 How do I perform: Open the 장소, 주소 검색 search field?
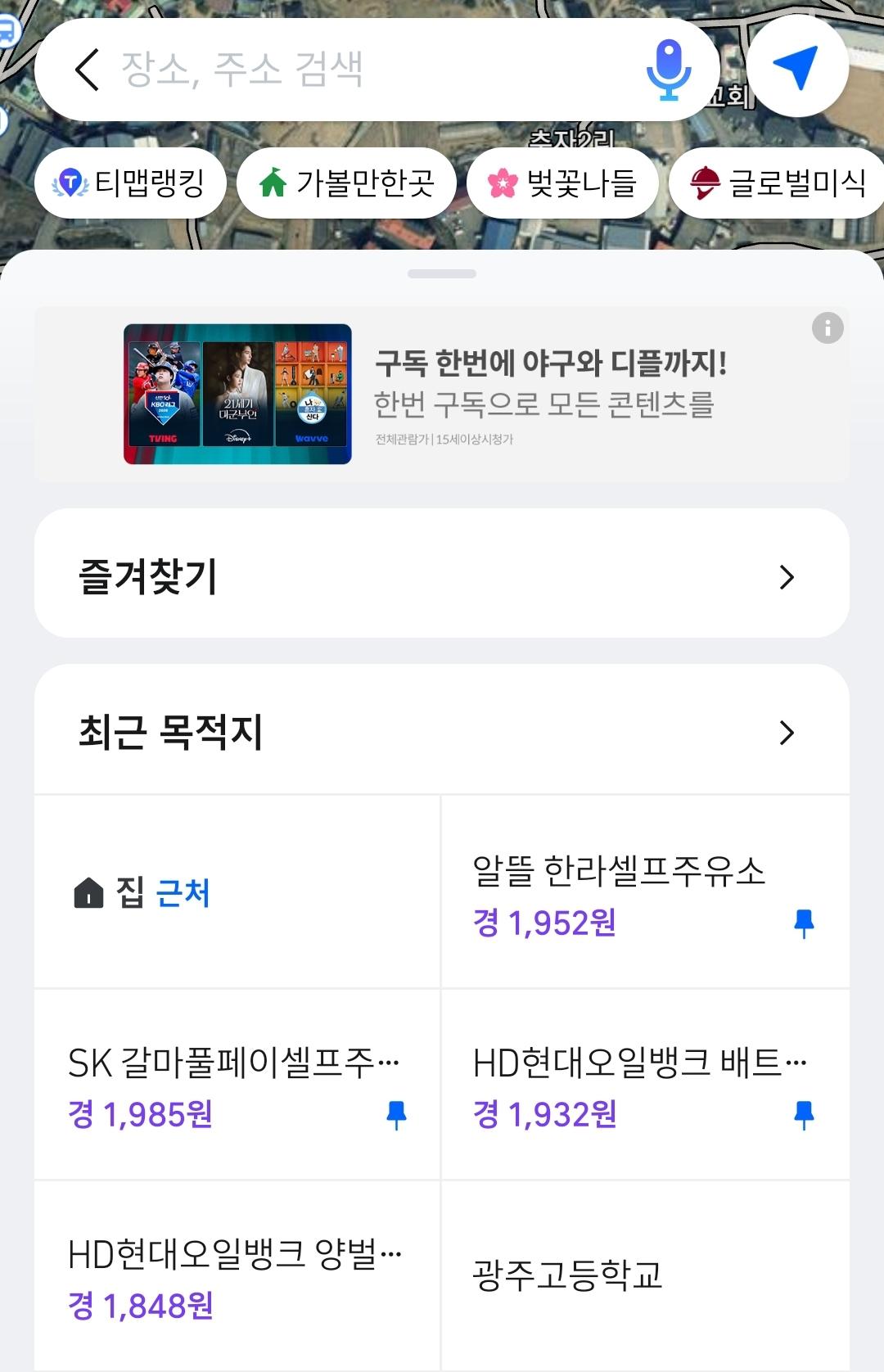tap(368, 70)
